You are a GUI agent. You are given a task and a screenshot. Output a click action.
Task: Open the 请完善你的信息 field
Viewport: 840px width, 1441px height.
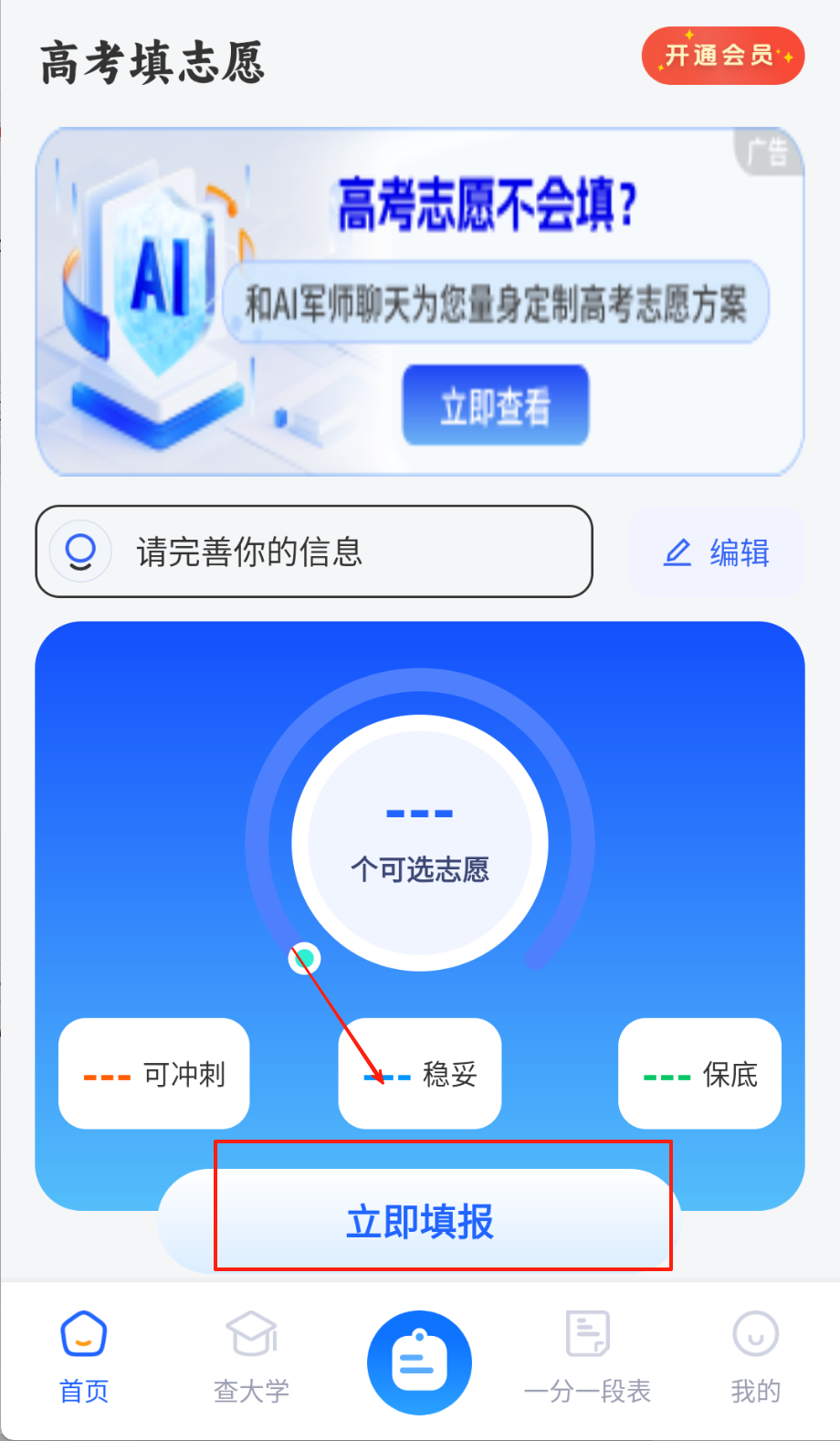point(313,552)
